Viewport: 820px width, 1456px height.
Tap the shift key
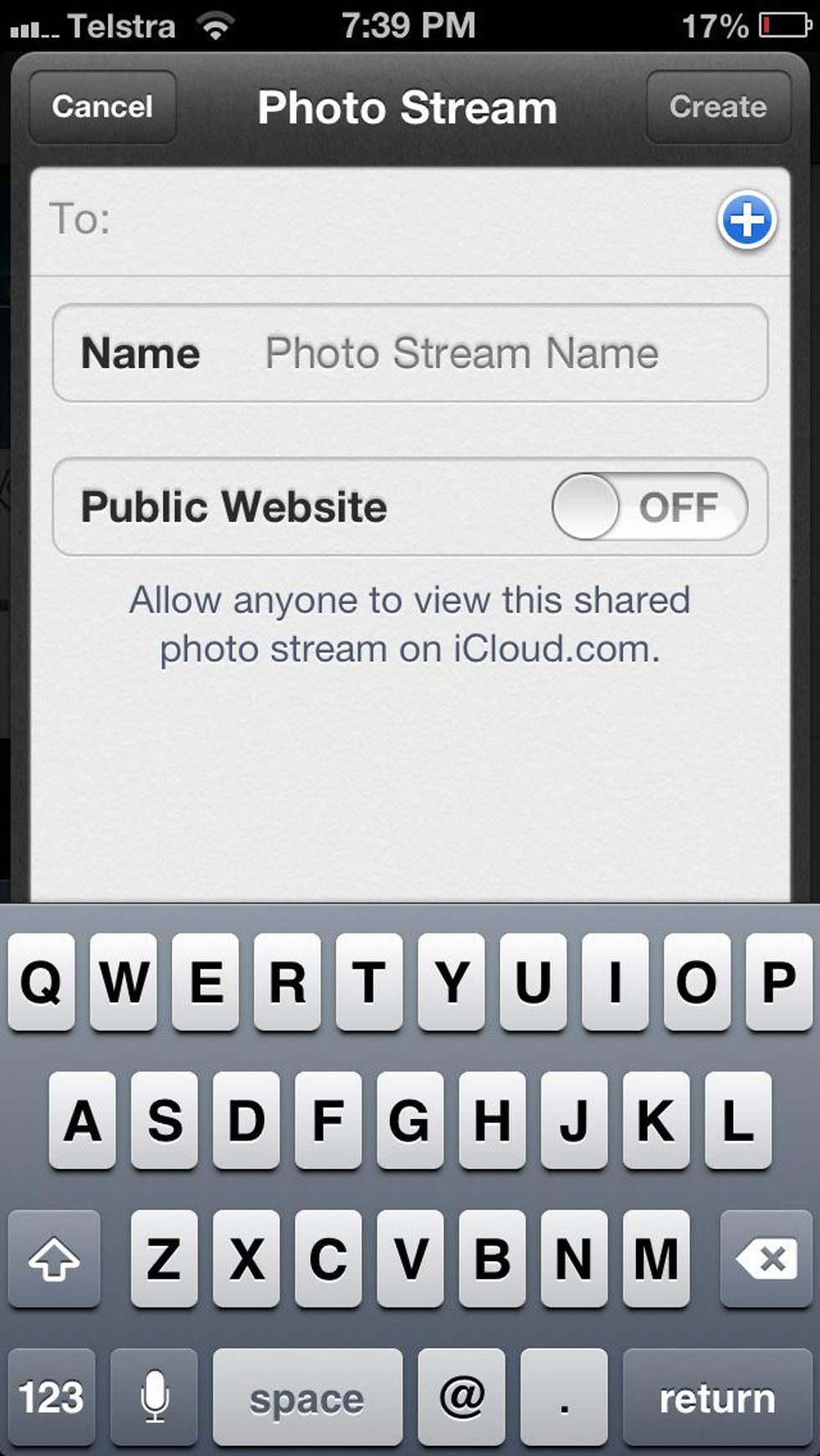pos(54,1258)
